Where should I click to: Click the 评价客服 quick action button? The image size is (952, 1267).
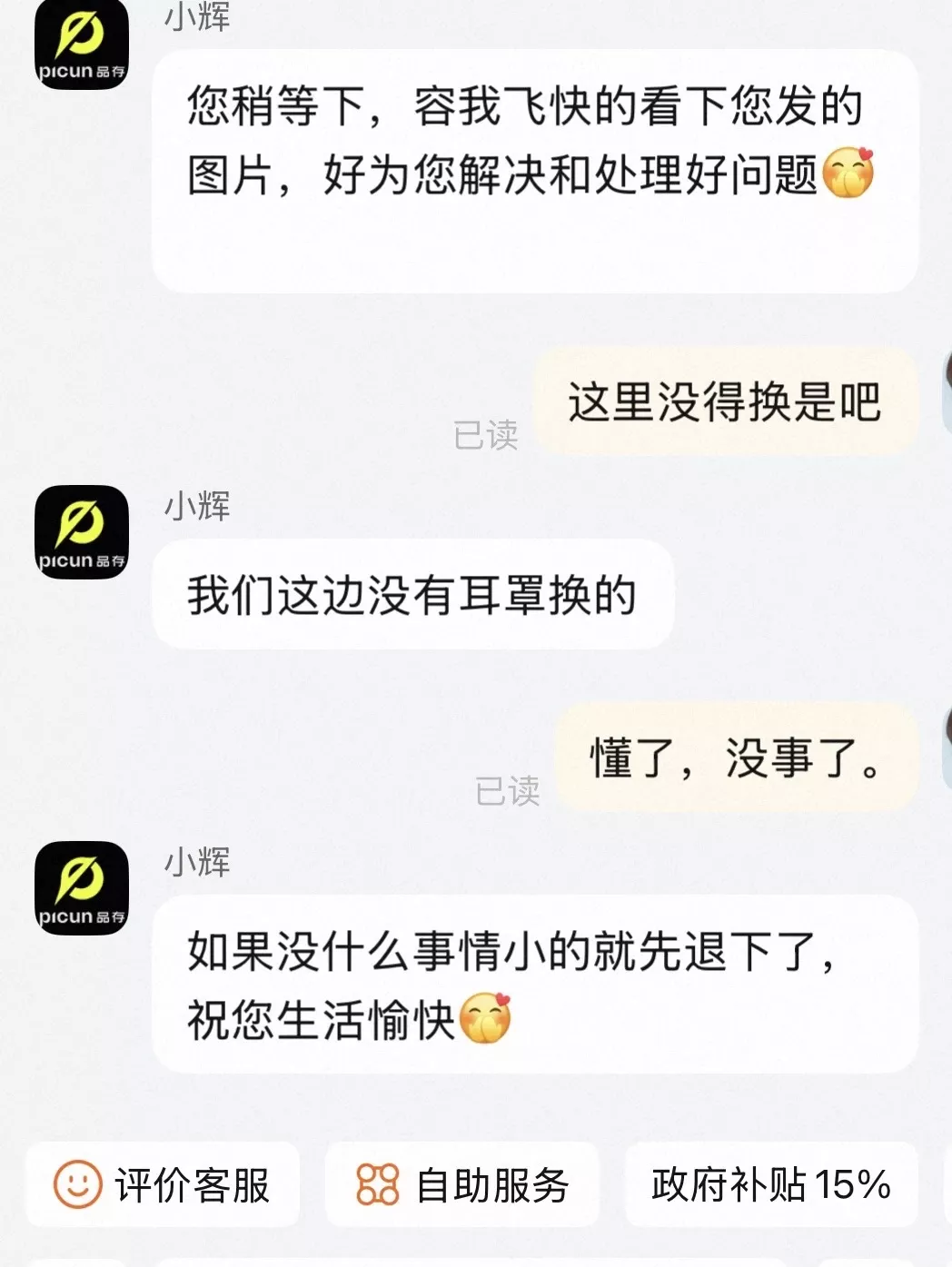[164, 1185]
